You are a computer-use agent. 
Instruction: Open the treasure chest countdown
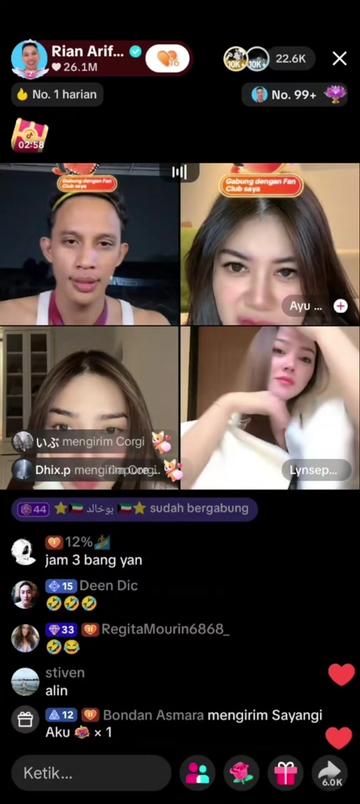[x=30, y=135]
